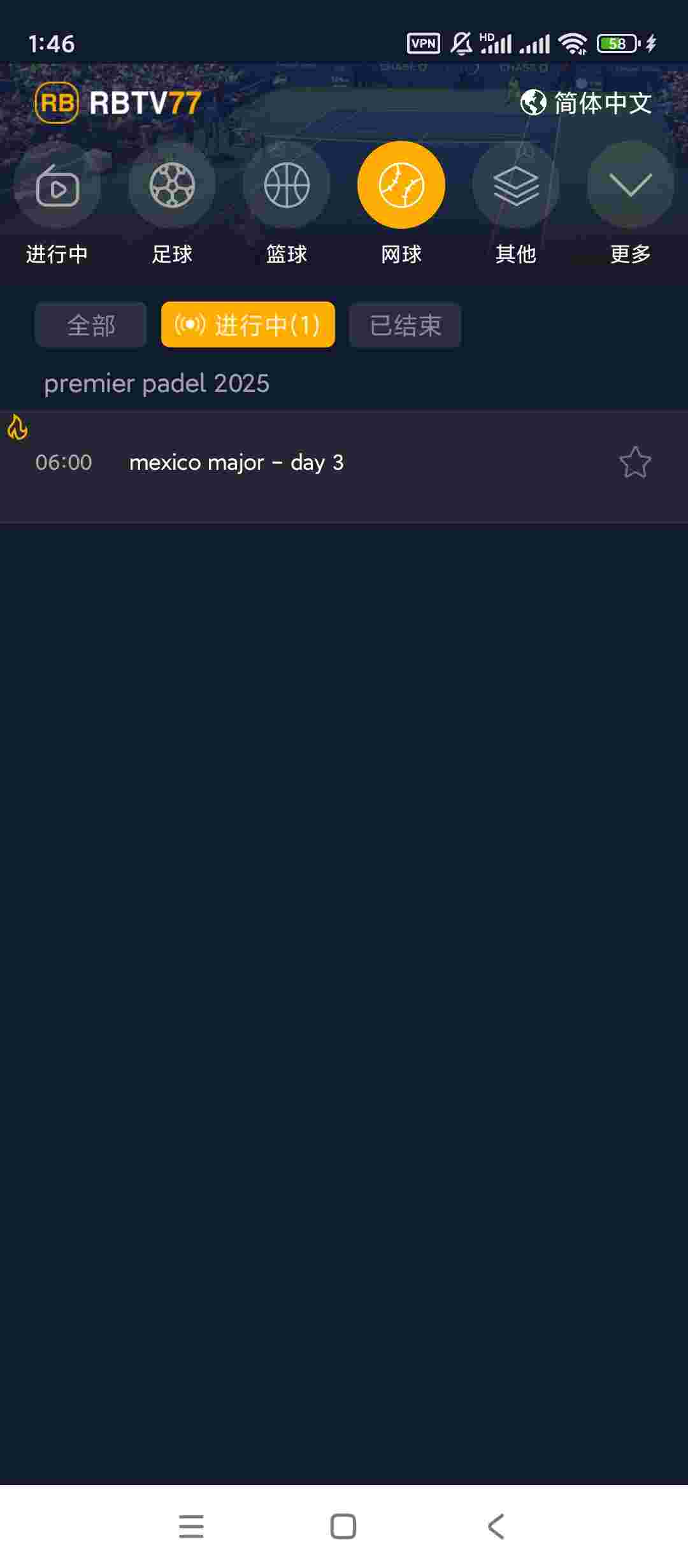Screen dimensions: 688x1568
Task: Switch to the 篮球 basketball category
Action: pos(287,186)
